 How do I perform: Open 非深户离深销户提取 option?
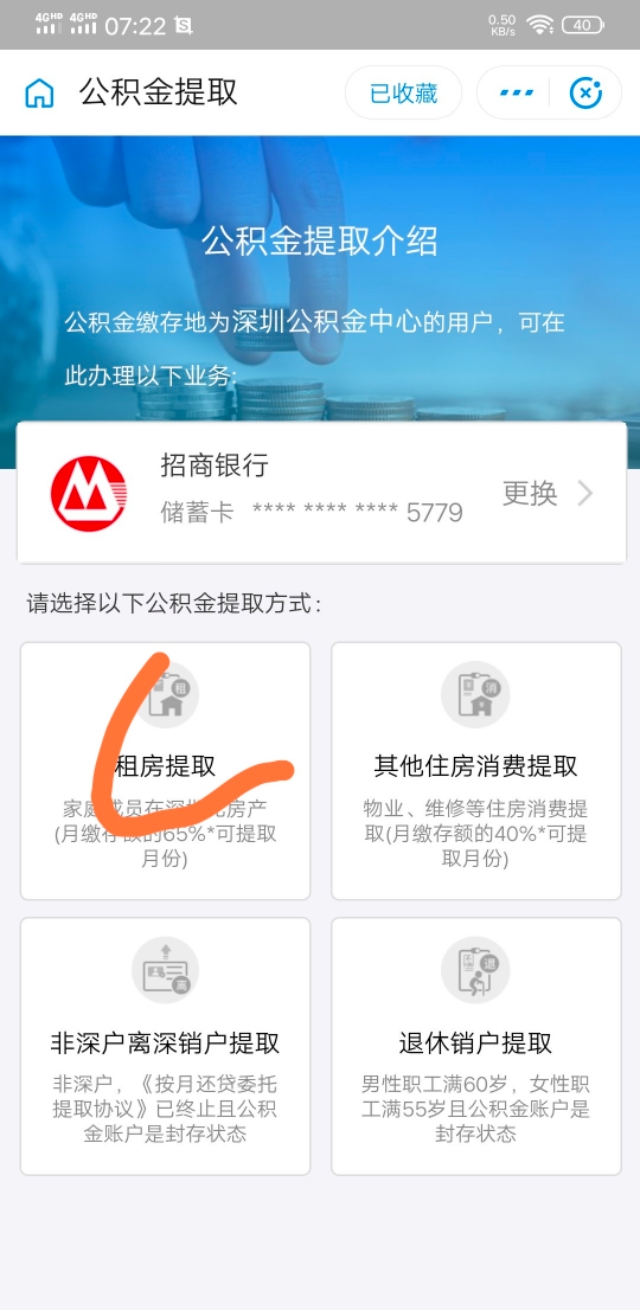tap(165, 1045)
